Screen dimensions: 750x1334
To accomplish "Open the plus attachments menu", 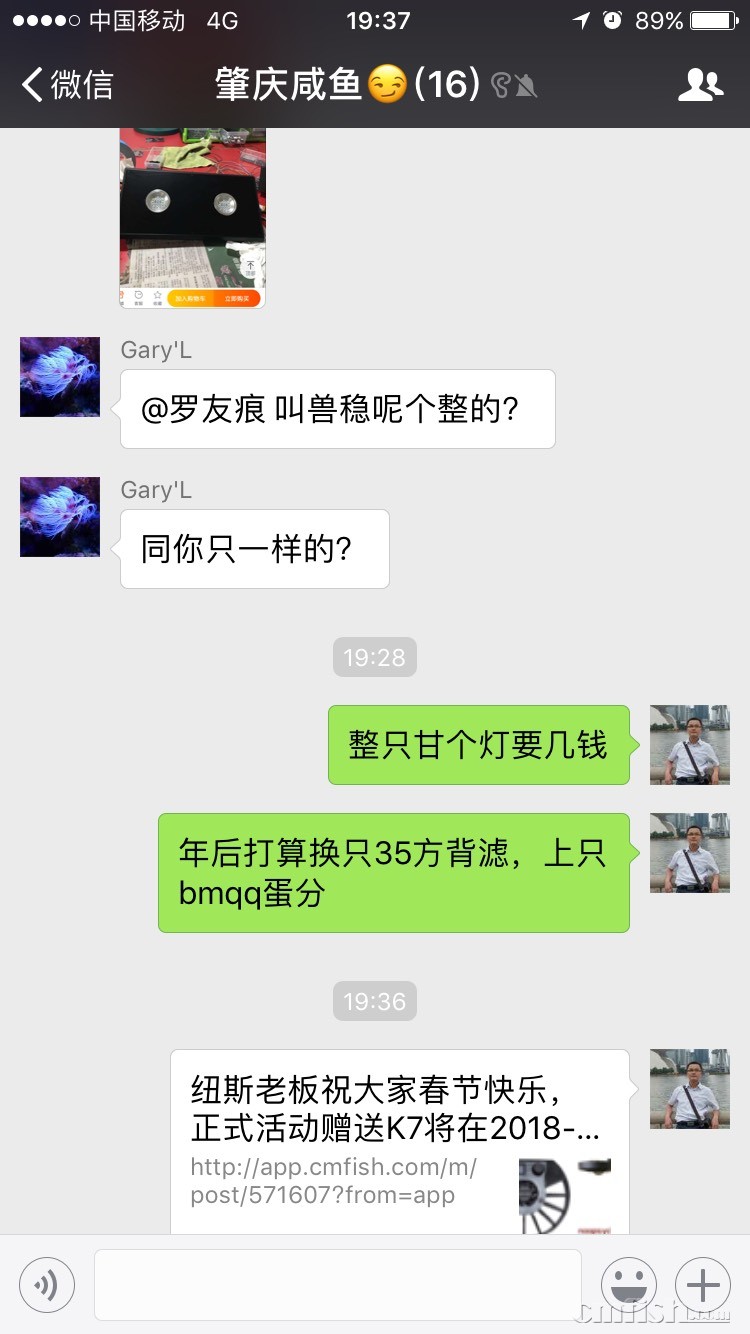I will (703, 1284).
